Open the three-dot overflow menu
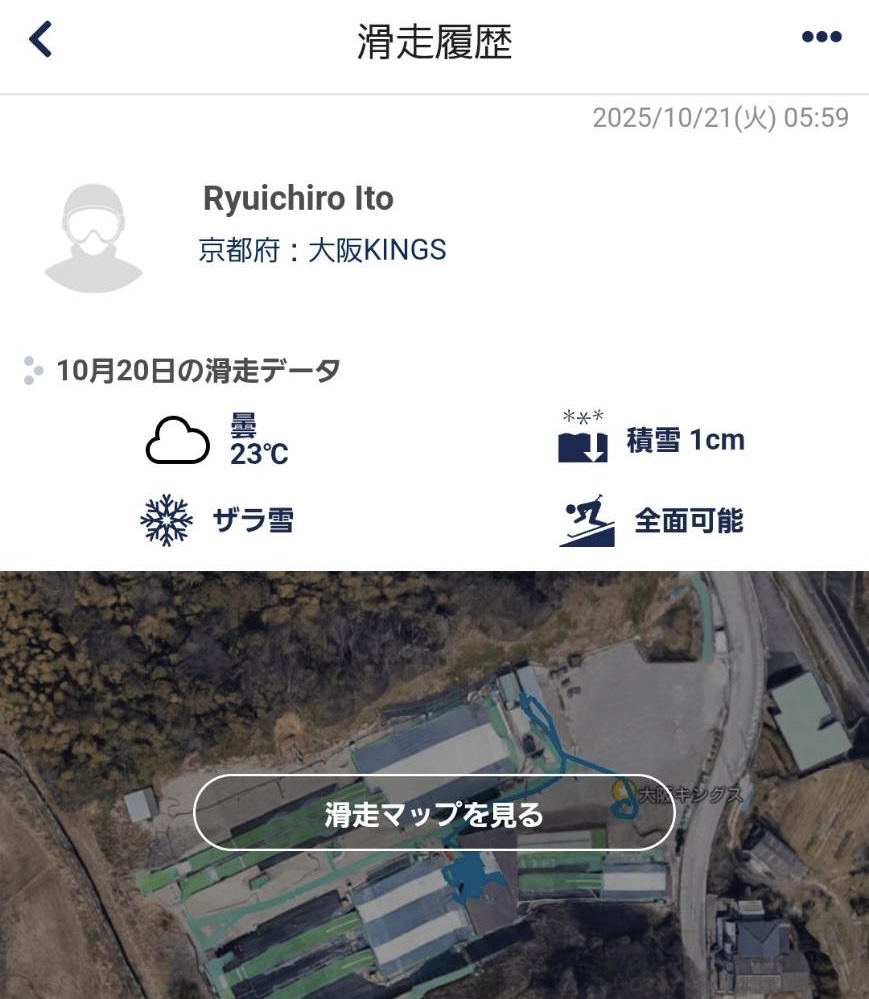This screenshot has width=869, height=999. coord(821,38)
